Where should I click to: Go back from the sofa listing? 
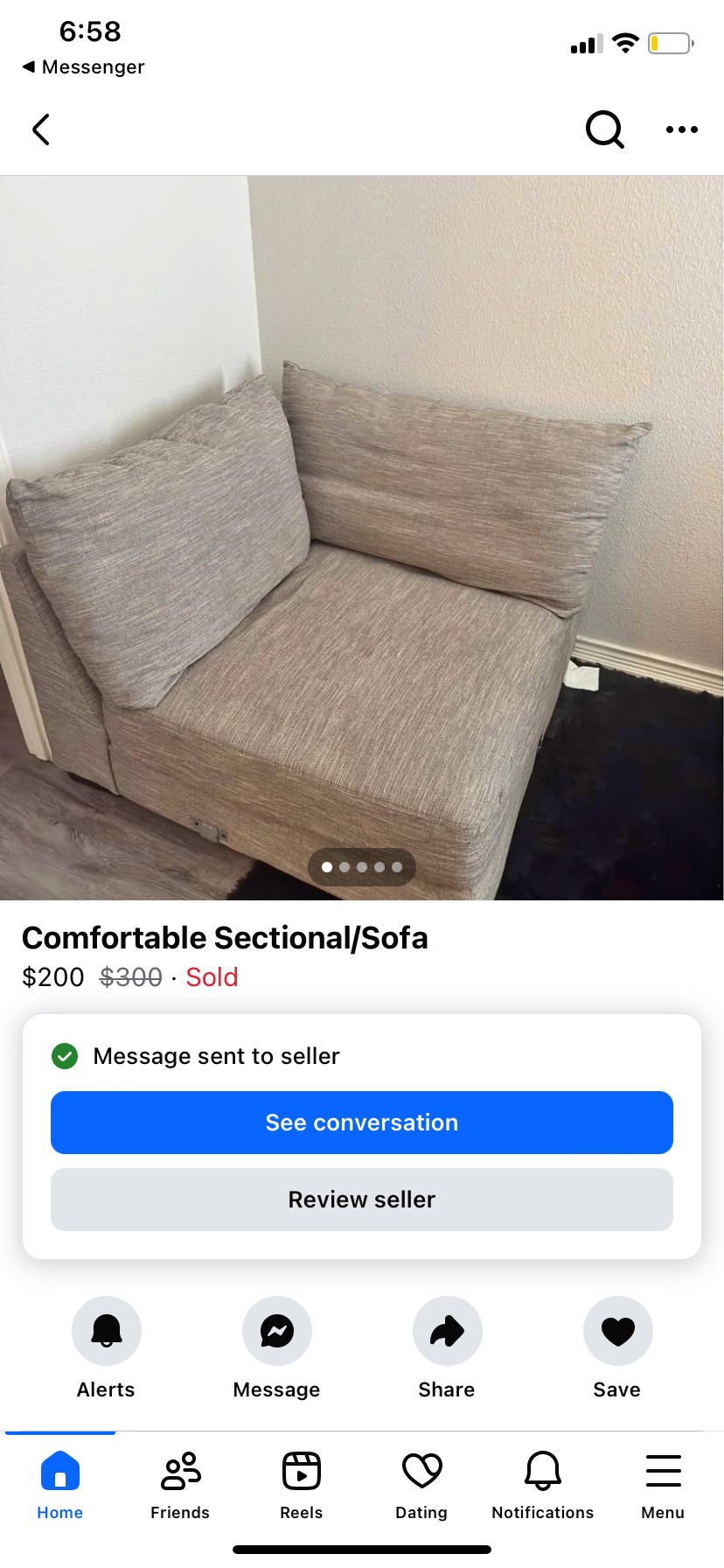pyautogui.click(x=41, y=129)
